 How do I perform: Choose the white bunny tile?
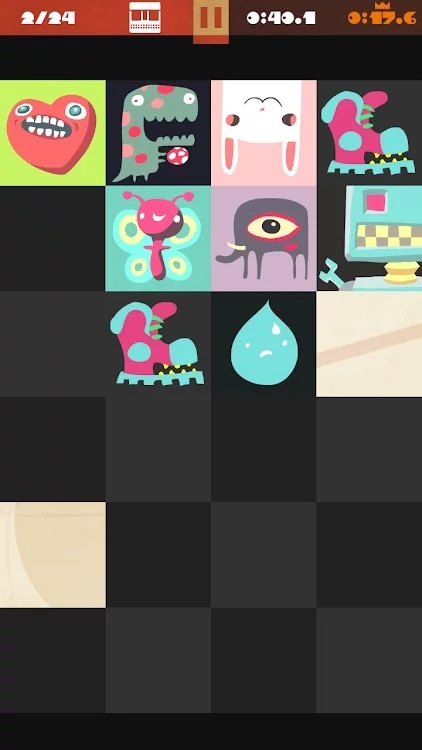coord(264,133)
